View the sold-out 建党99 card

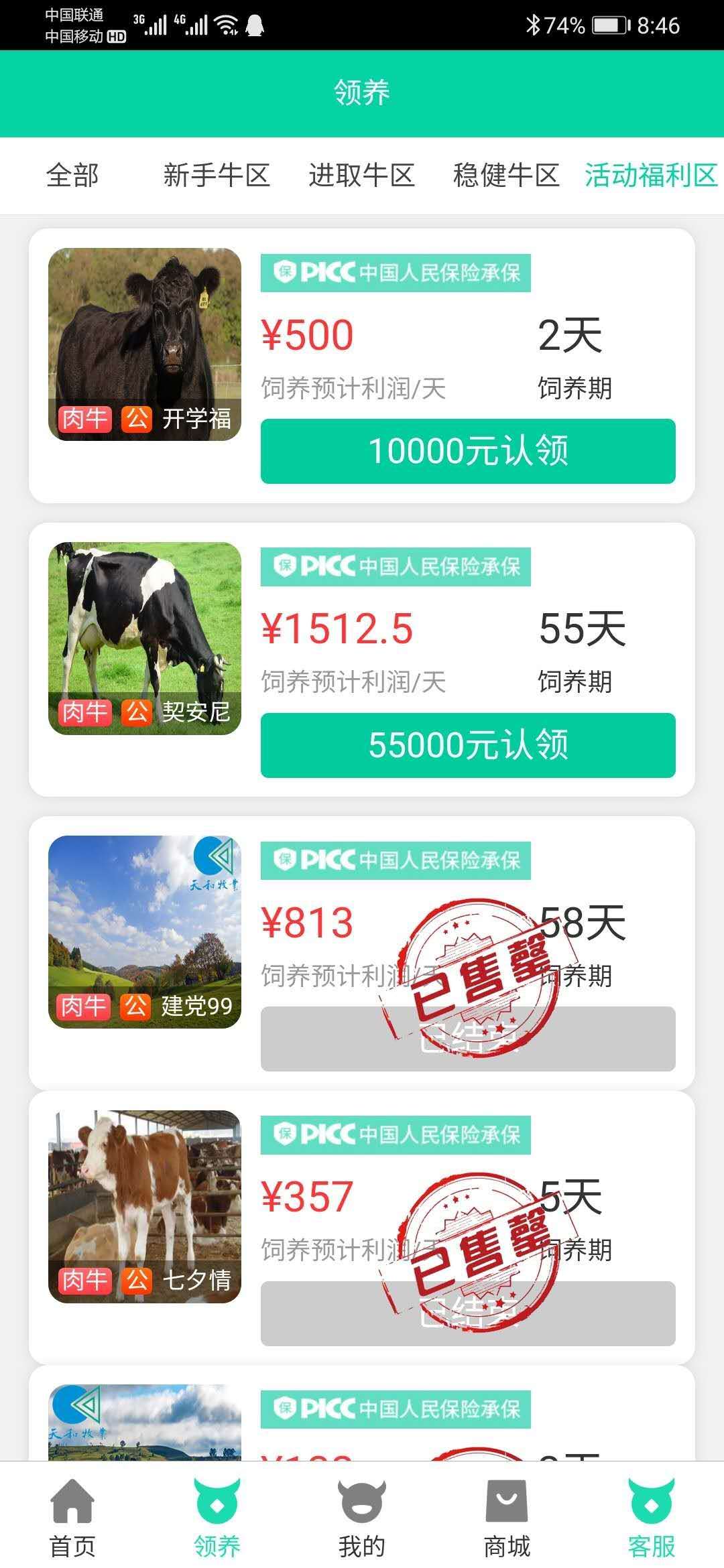pos(145,931)
